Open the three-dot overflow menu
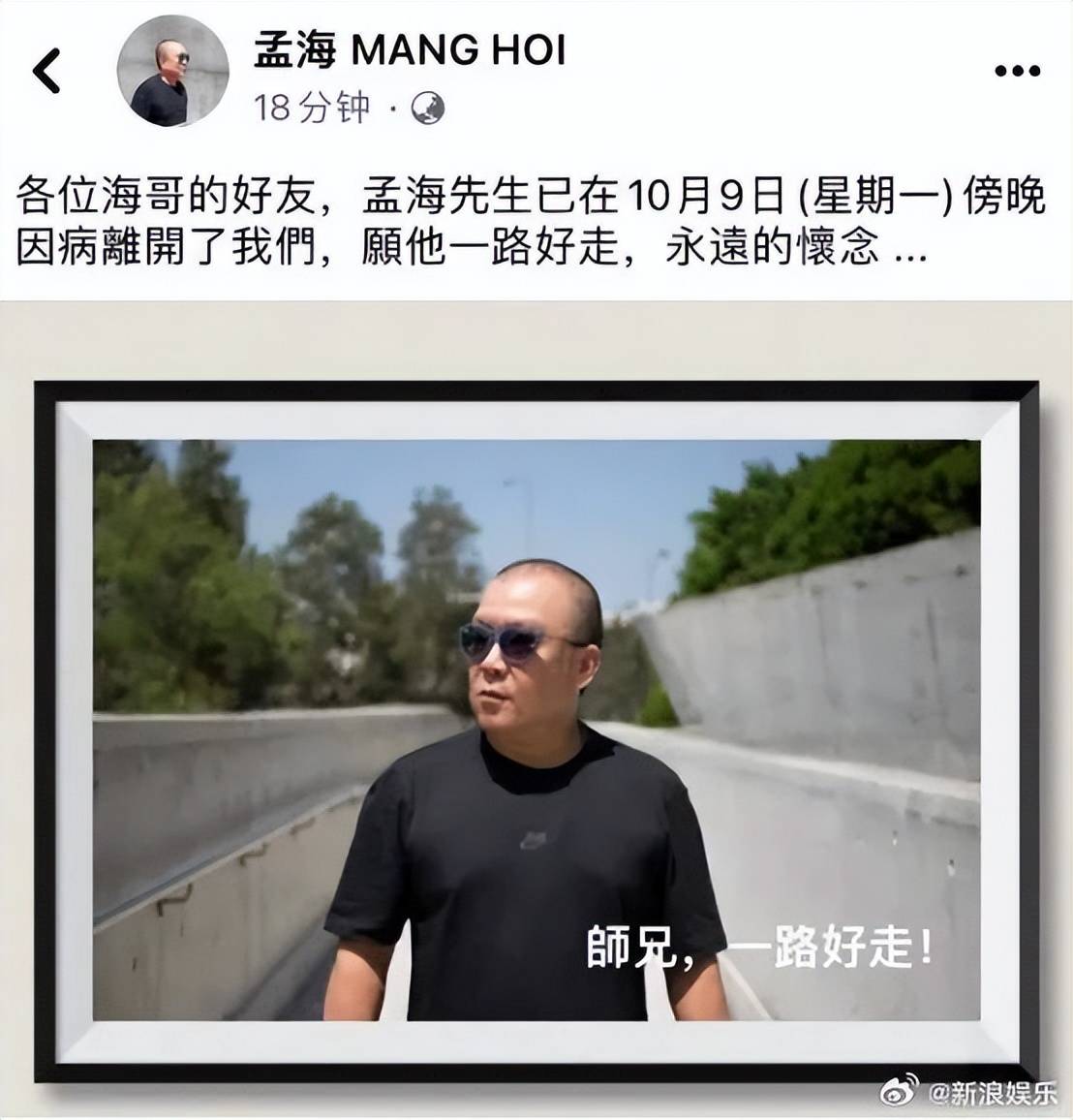This screenshot has height=1120, width=1073. (x=1017, y=71)
